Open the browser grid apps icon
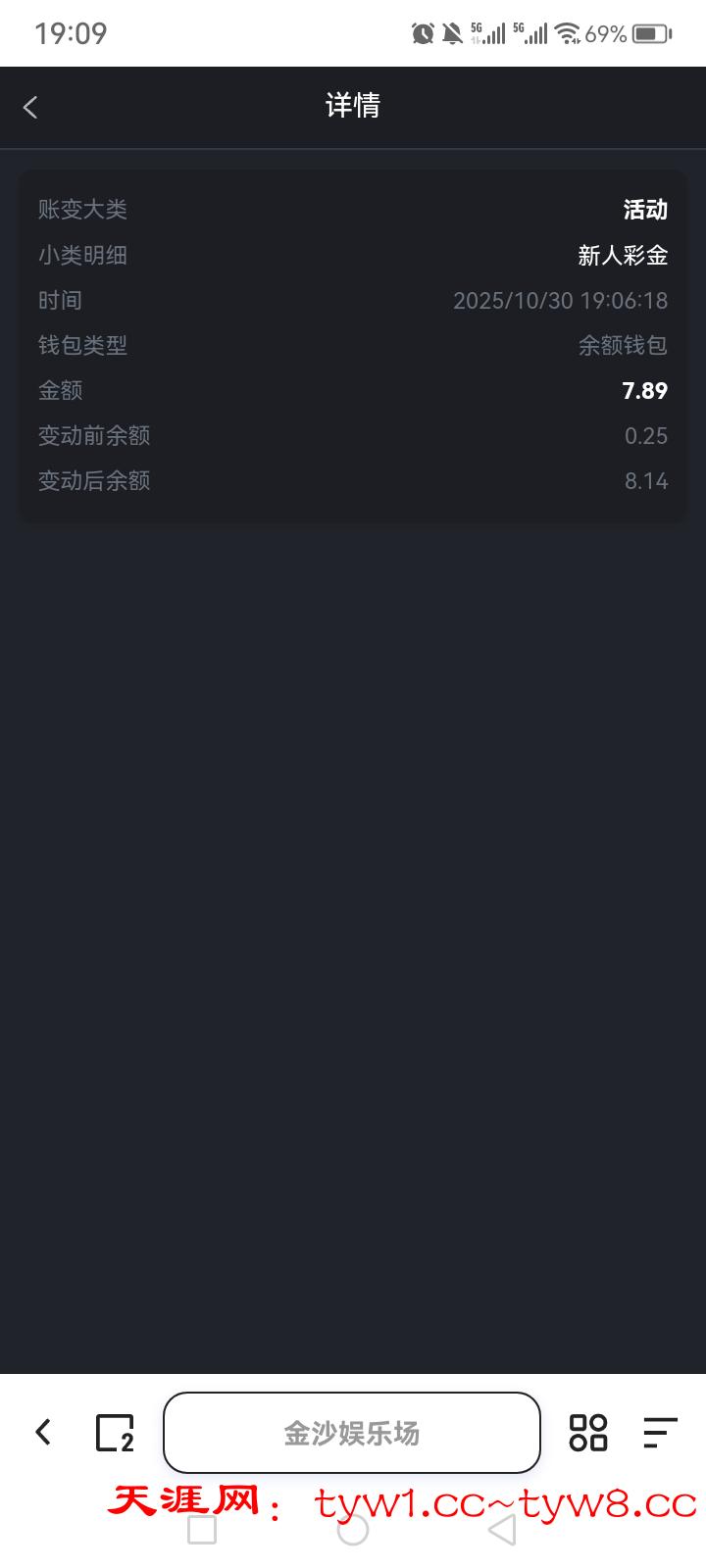706x1568 pixels. pyautogui.click(x=588, y=1433)
